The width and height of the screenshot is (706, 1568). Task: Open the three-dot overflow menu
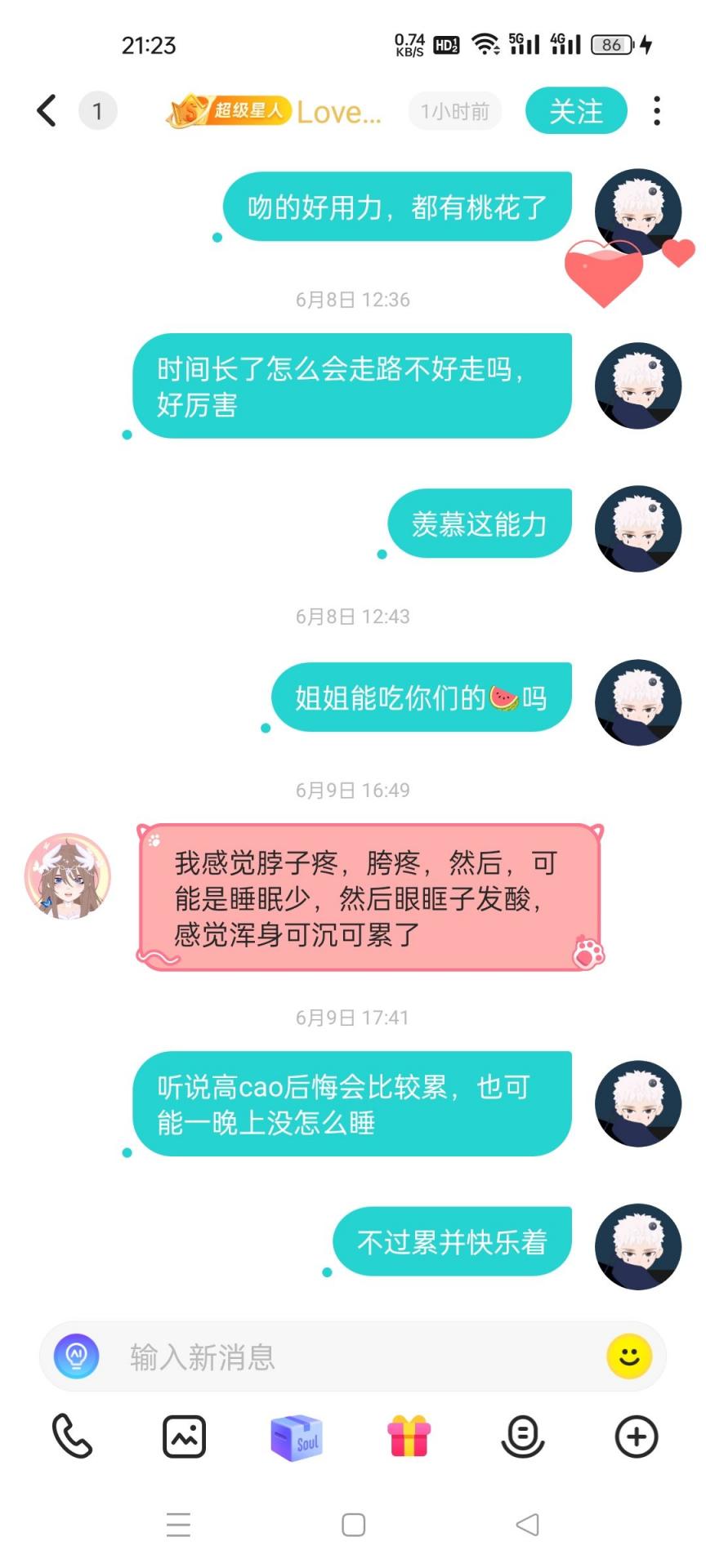tap(656, 111)
